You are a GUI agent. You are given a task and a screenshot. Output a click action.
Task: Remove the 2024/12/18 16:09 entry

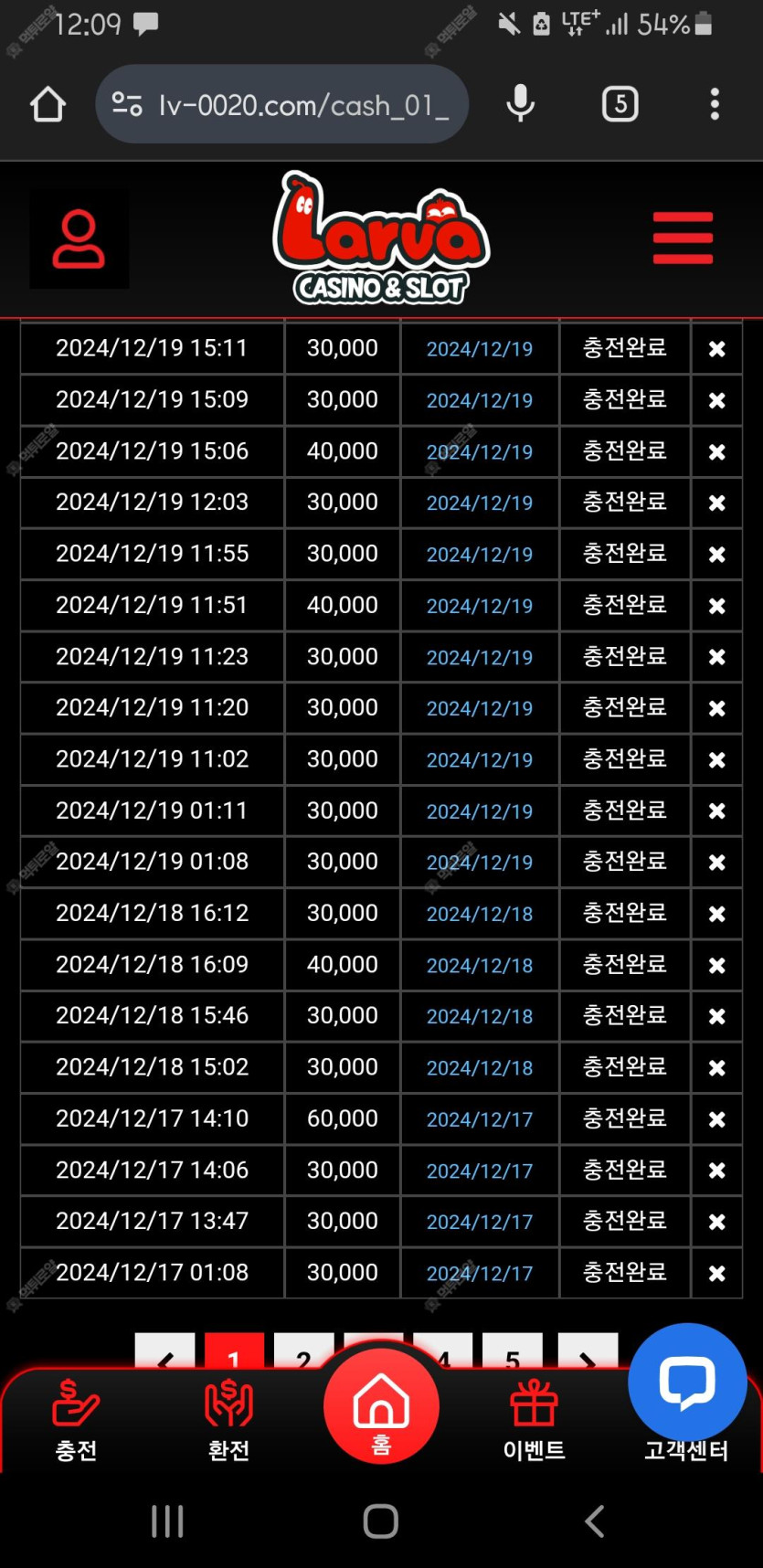[717, 965]
